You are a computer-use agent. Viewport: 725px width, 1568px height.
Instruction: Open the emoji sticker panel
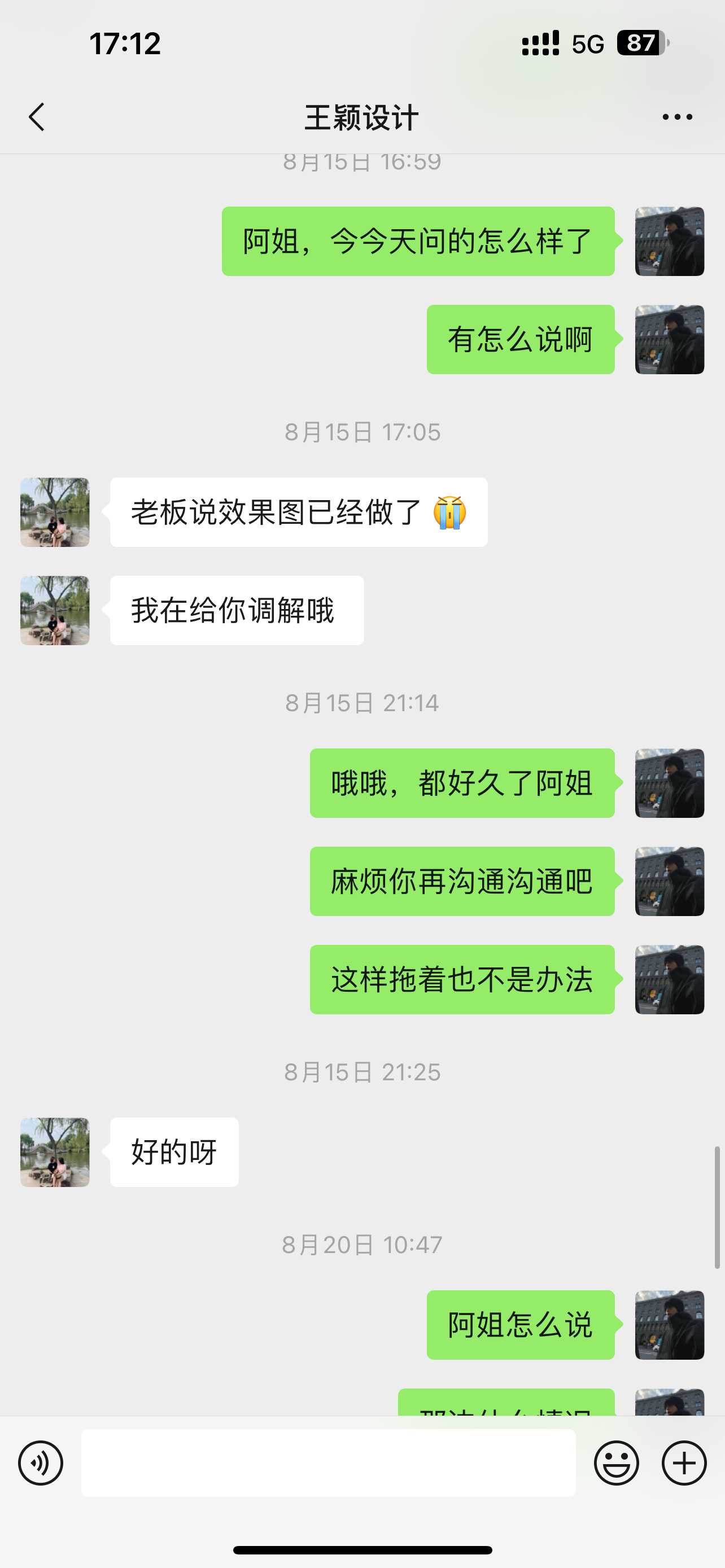616,1462
